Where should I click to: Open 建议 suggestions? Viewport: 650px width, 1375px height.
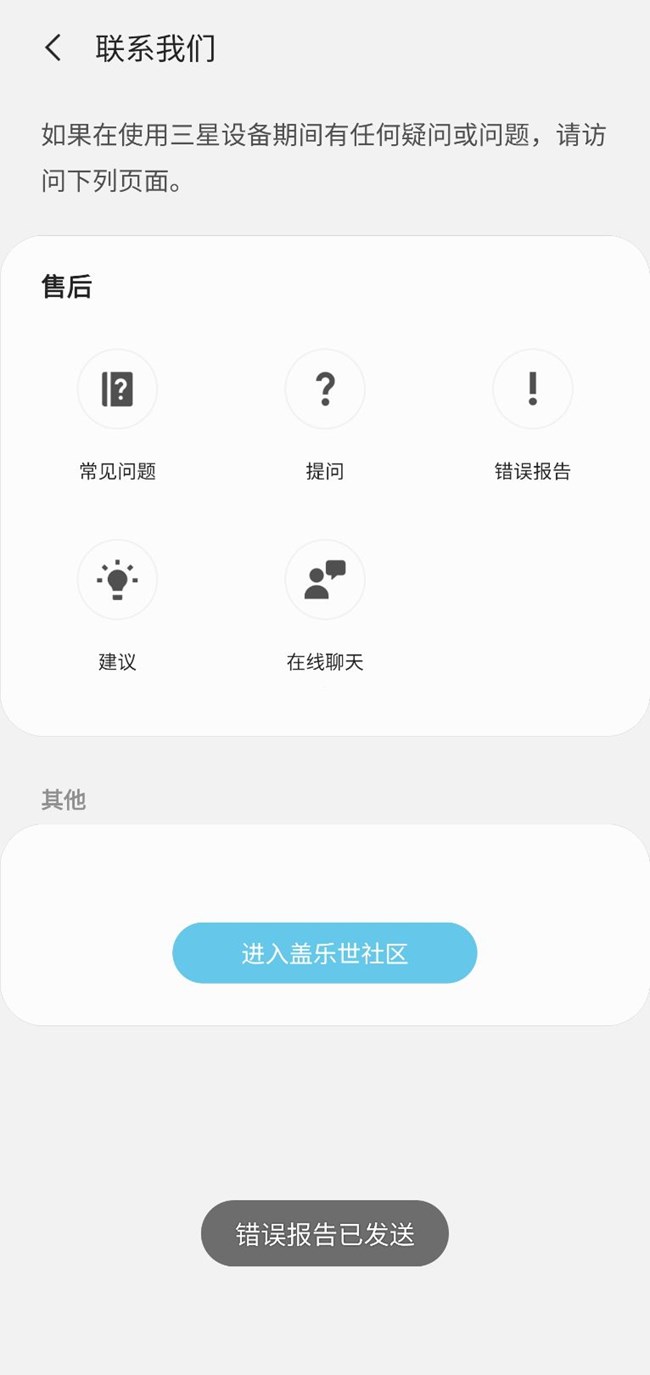(117, 580)
